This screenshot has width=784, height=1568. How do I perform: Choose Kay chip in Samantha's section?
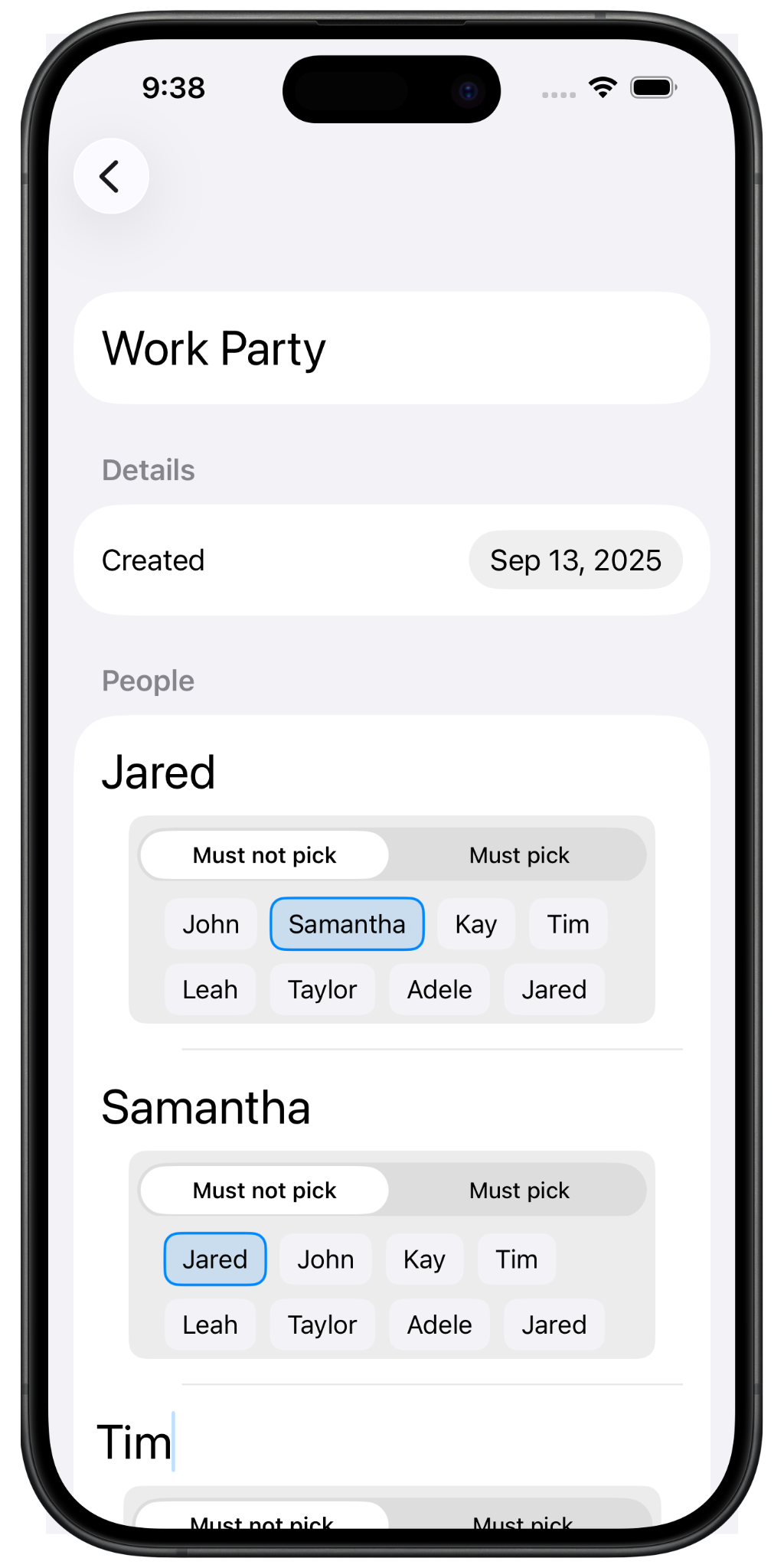pos(424,1259)
